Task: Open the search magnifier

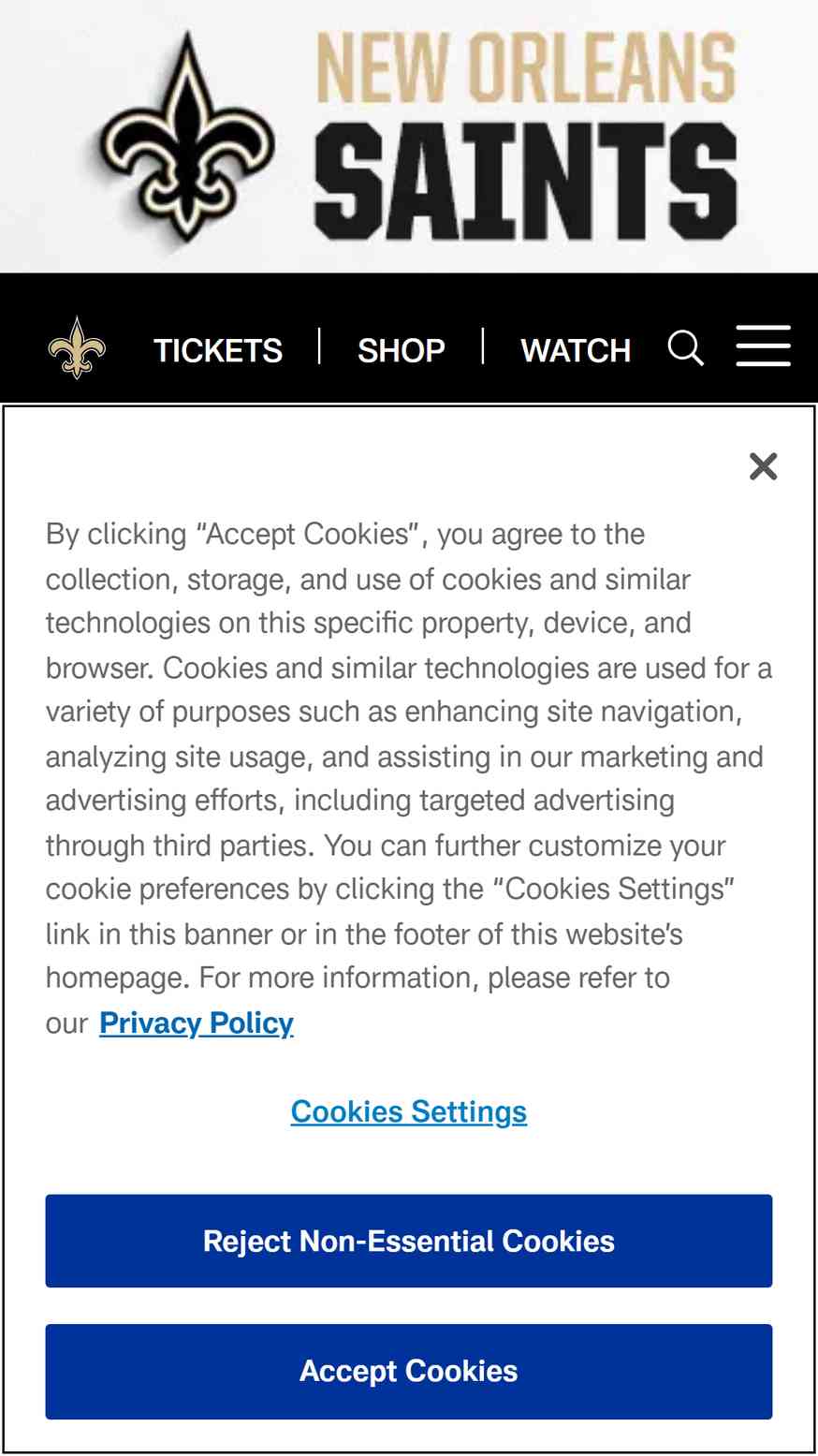Action: [686, 348]
